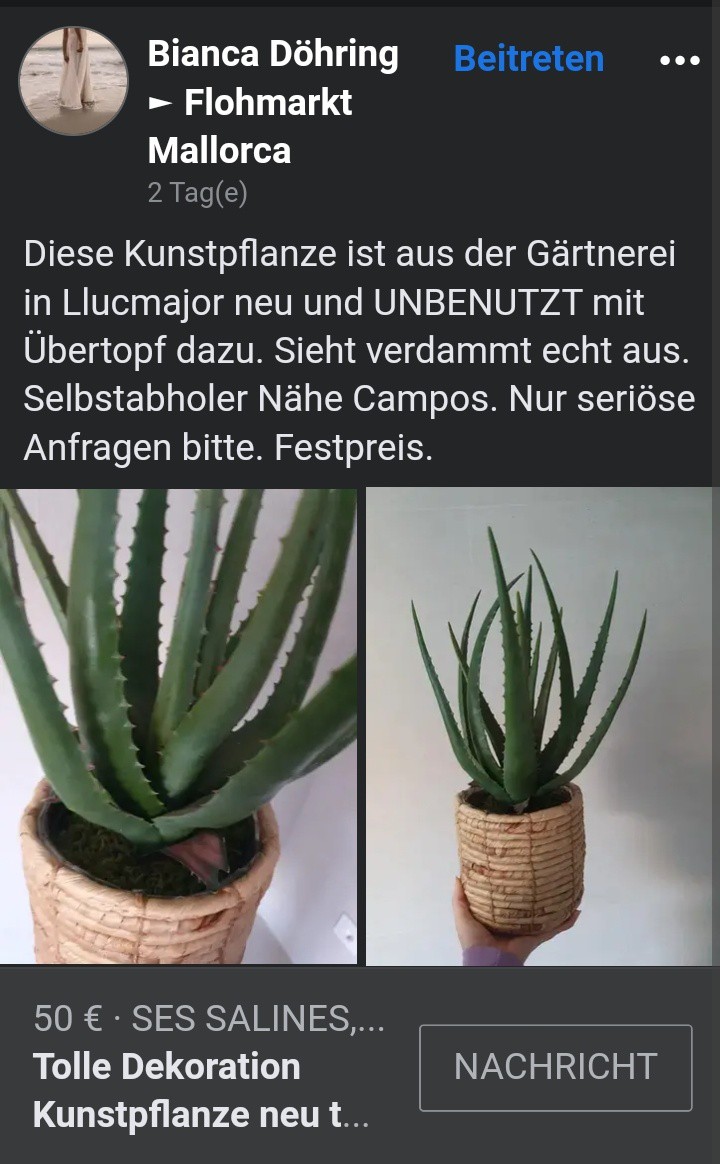Open Bianca Döhring's profile picture
The image size is (720, 1164).
[73, 81]
